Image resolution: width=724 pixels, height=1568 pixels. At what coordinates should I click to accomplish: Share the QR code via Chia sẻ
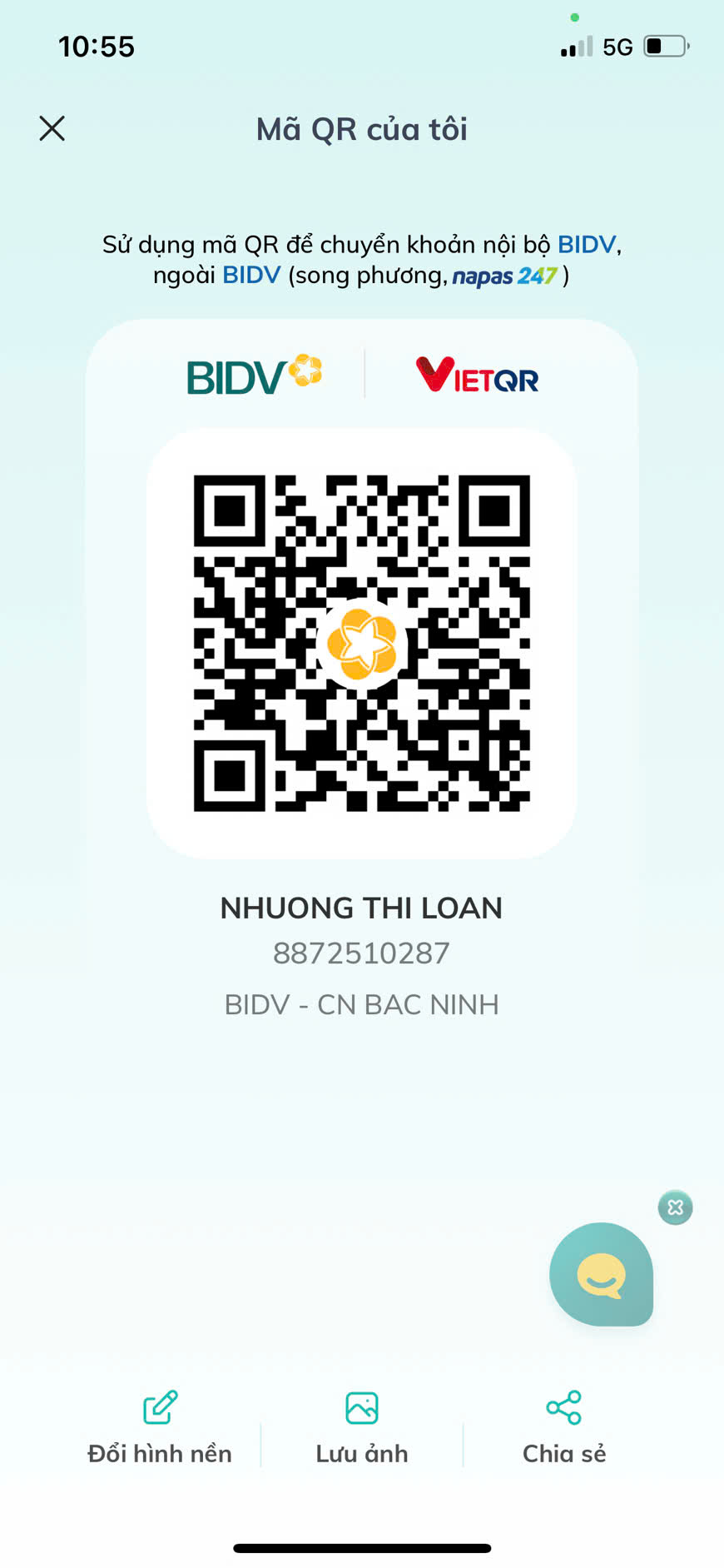pyautogui.click(x=564, y=1428)
